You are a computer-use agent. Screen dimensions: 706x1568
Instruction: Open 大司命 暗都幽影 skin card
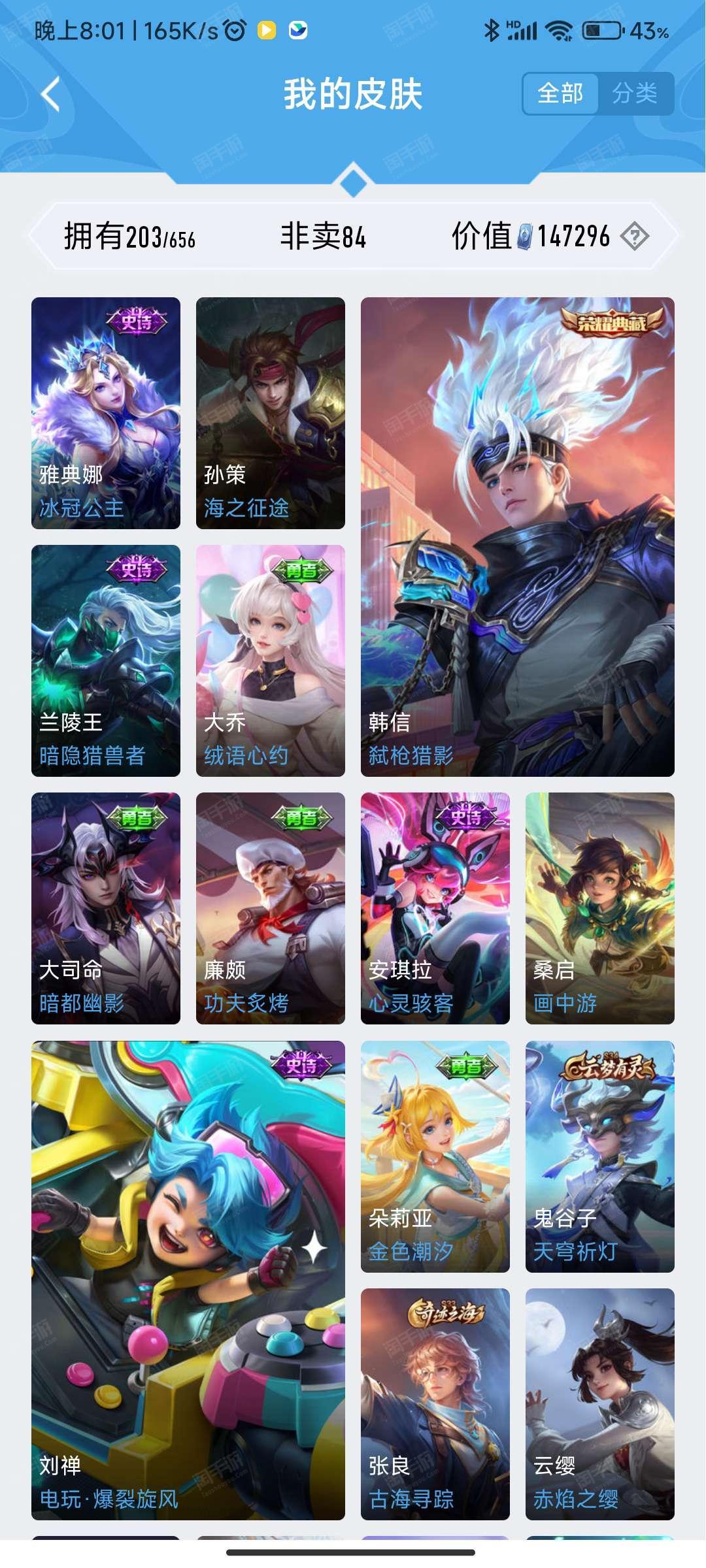pyautogui.click(x=106, y=908)
